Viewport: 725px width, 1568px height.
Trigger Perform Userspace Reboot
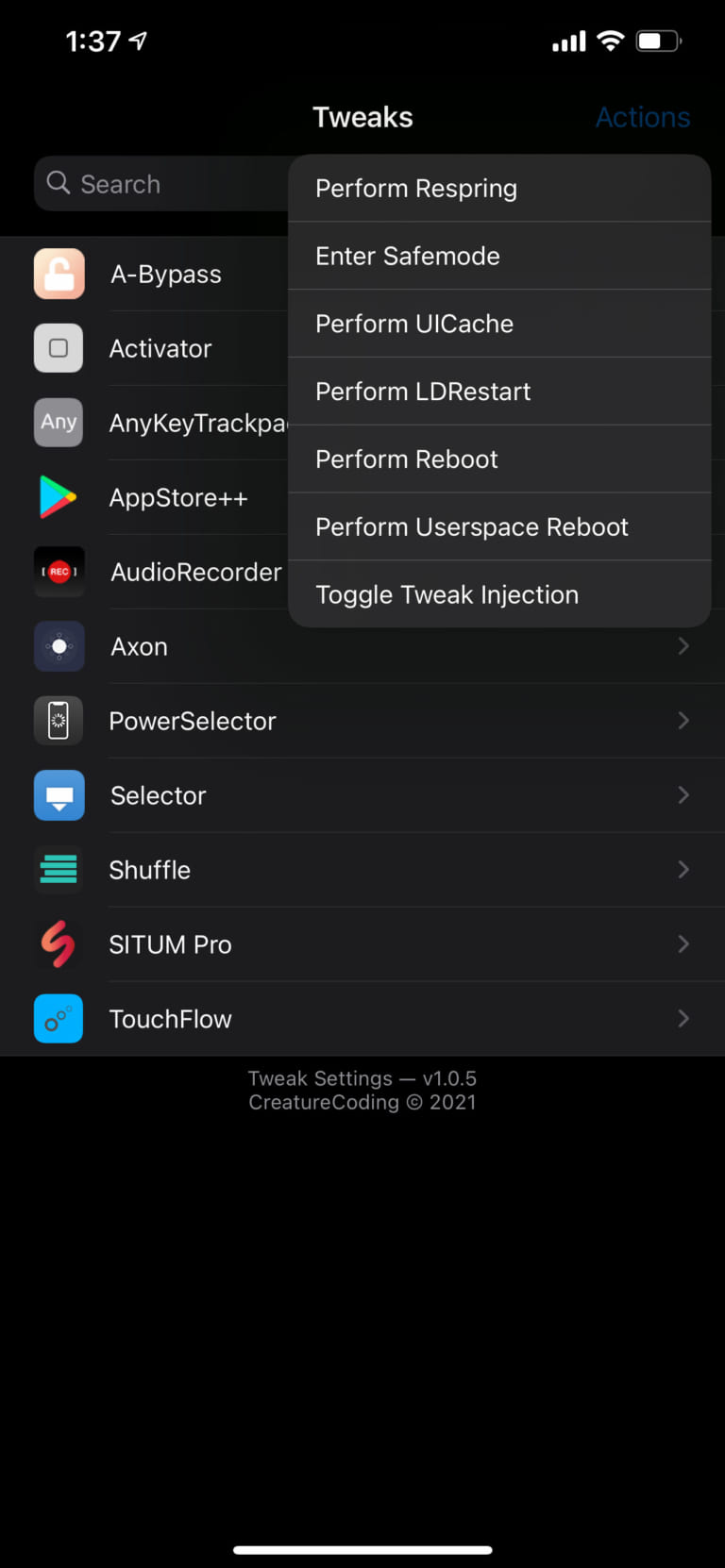pyautogui.click(x=471, y=526)
